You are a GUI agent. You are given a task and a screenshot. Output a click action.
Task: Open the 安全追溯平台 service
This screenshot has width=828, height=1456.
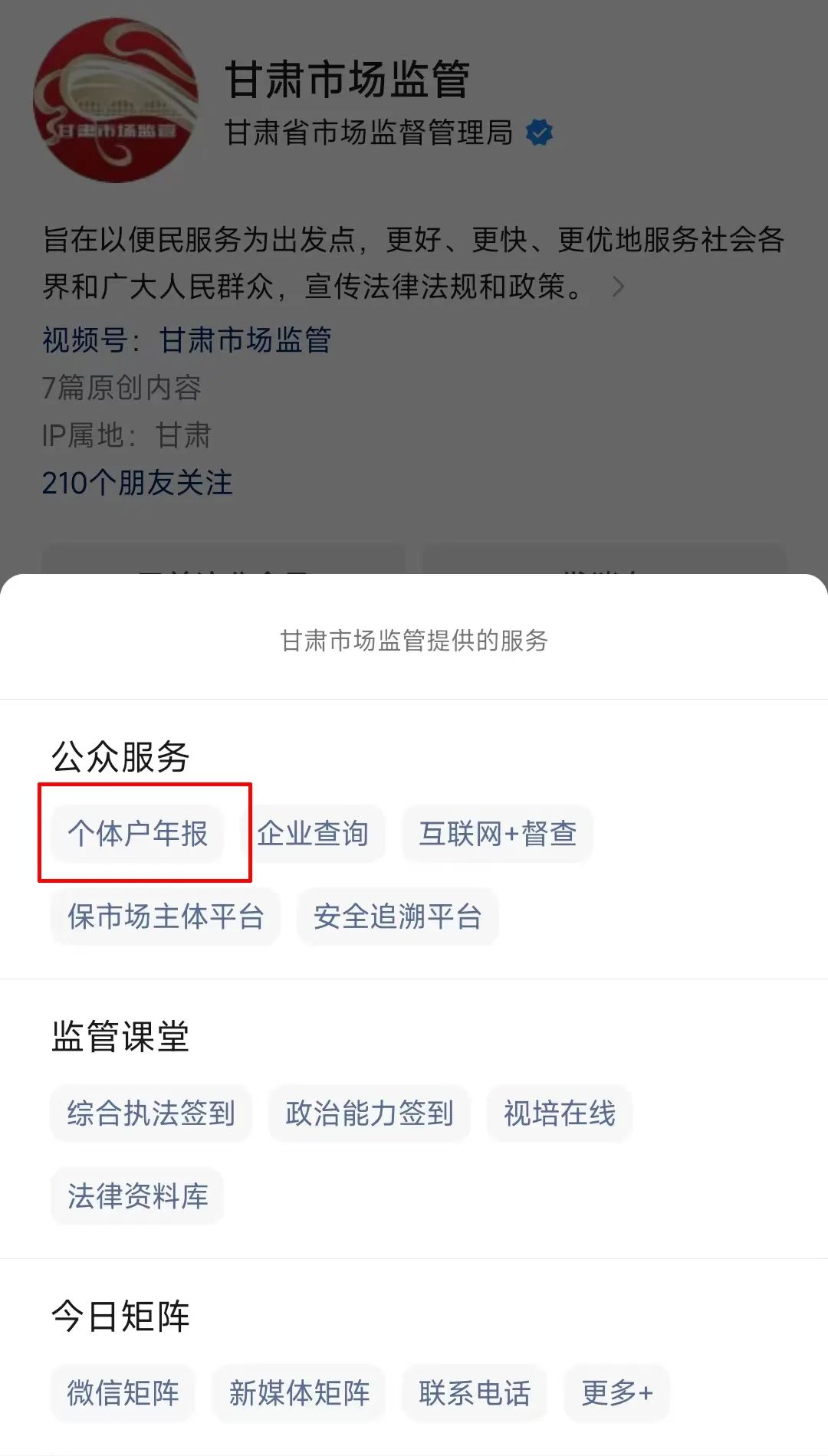click(398, 916)
